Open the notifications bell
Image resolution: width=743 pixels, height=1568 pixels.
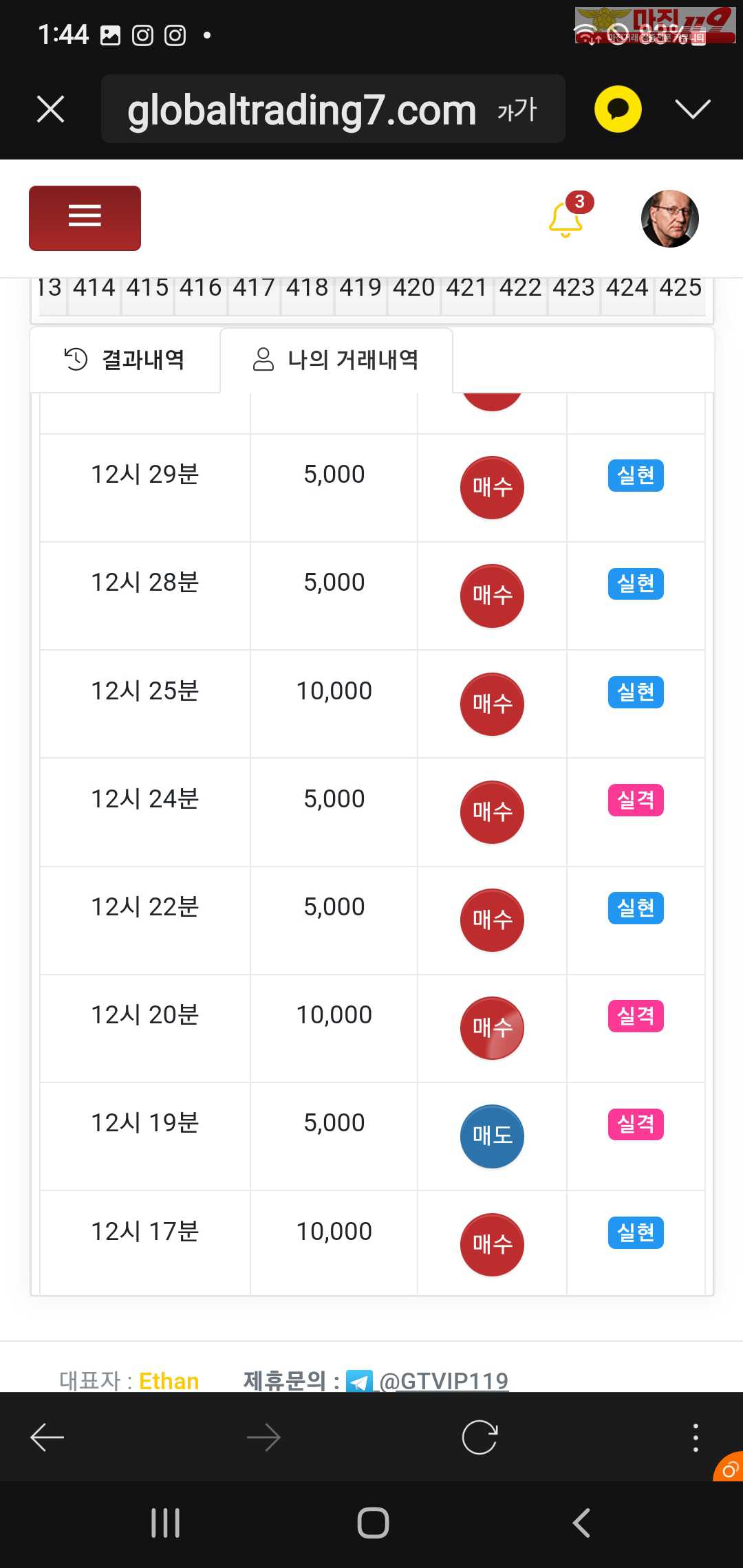pos(566,219)
